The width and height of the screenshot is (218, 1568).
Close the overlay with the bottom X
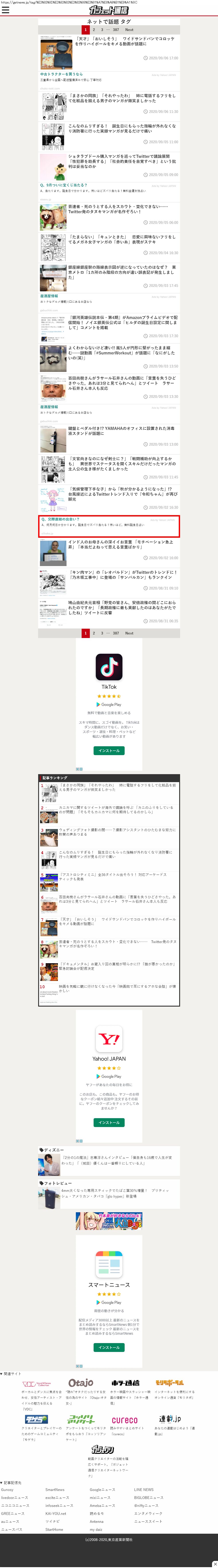[214, 1564]
